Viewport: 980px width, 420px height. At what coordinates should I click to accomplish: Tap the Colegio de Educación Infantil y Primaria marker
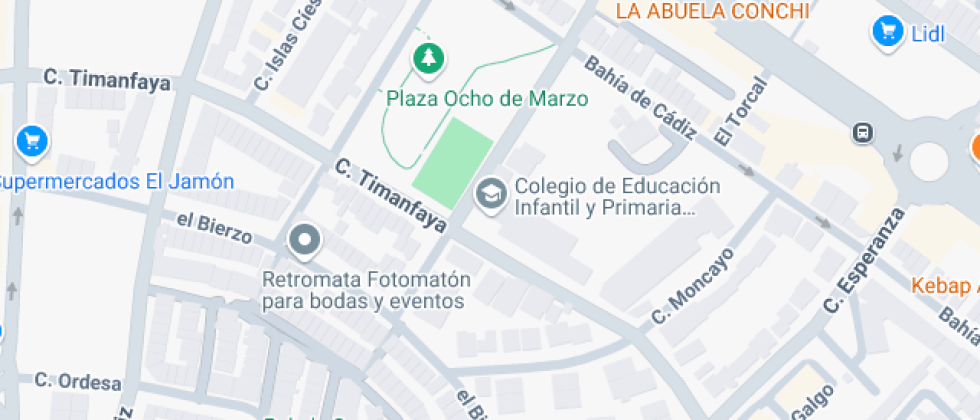(x=490, y=193)
